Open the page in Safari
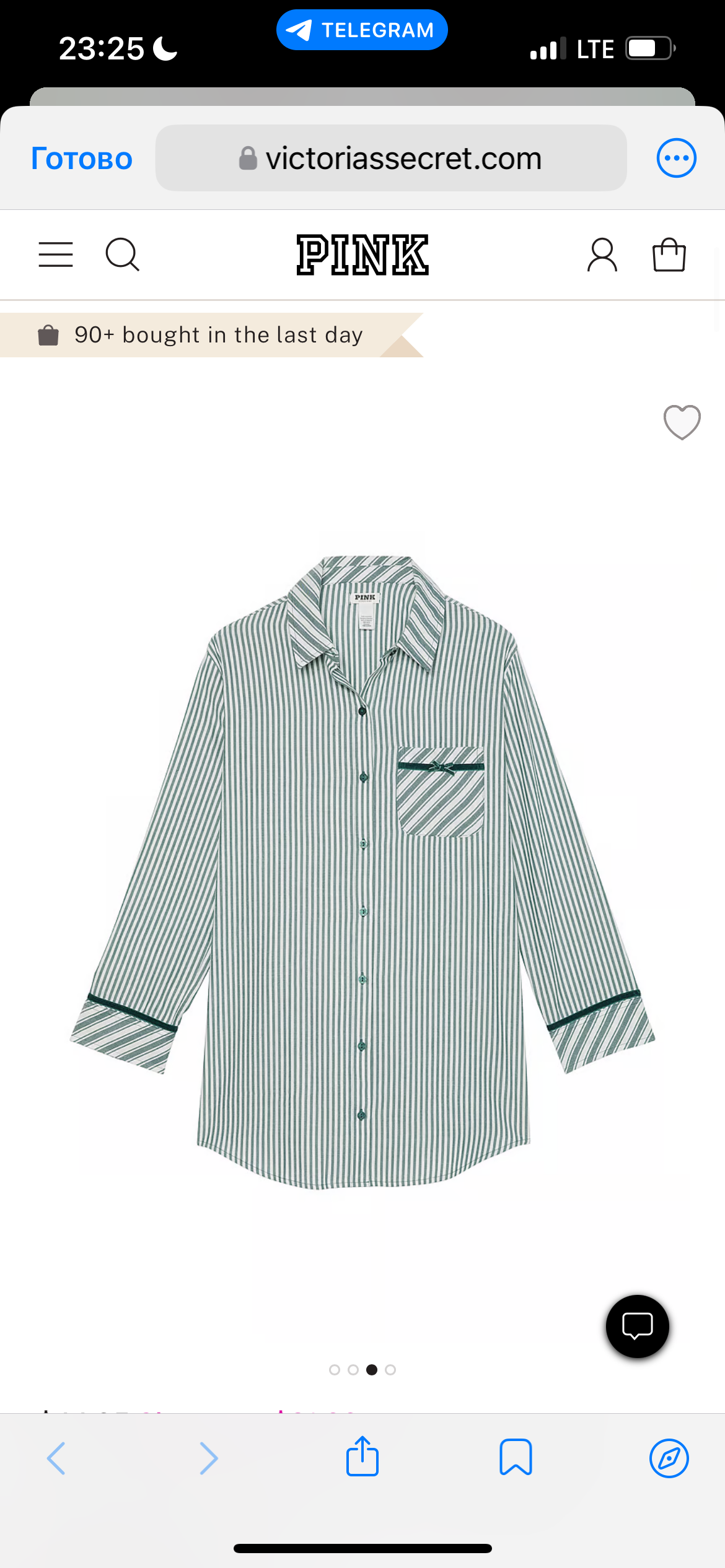The image size is (725, 1568). pyautogui.click(x=669, y=1458)
